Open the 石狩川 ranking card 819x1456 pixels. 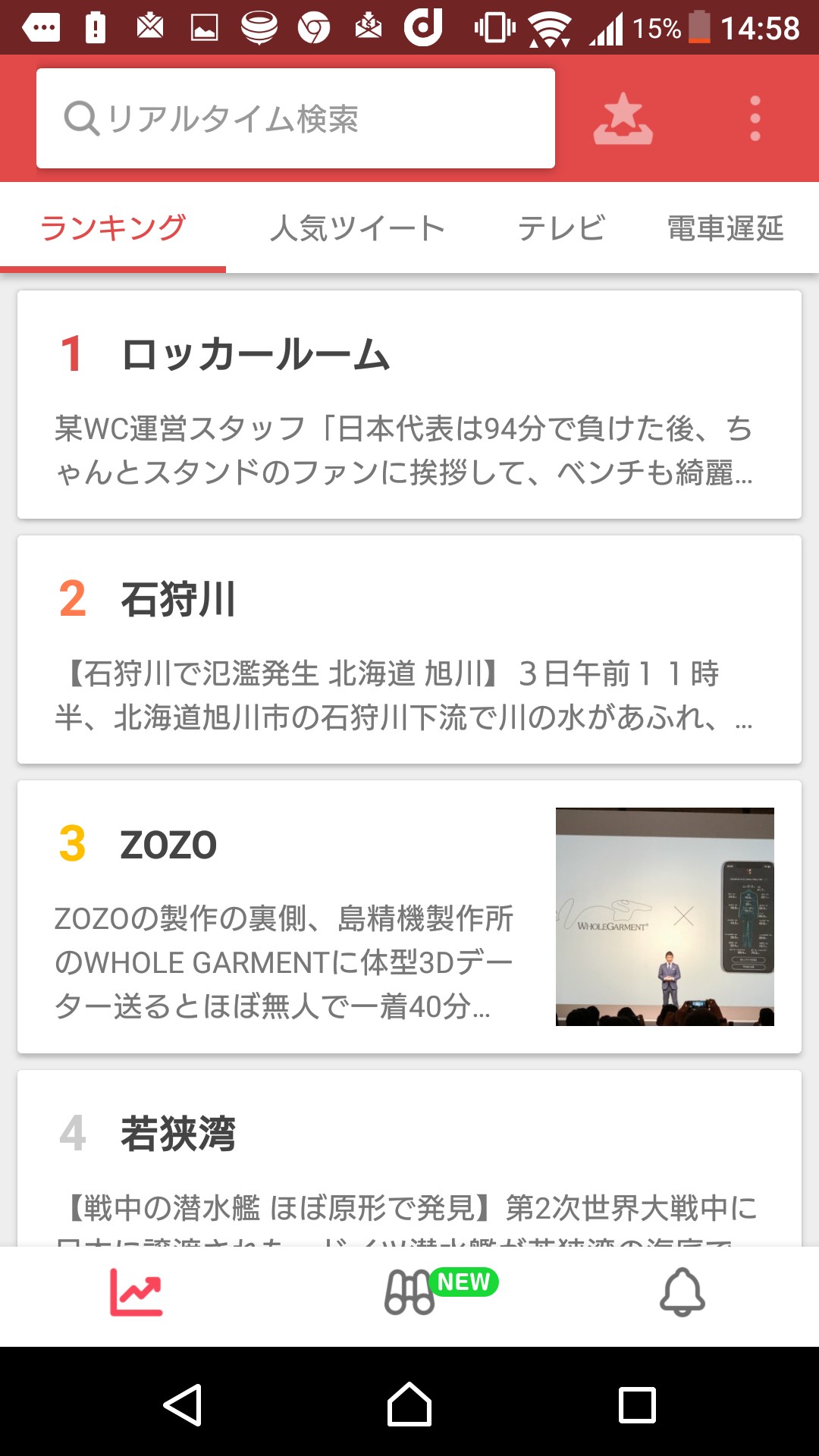coord(409,649)
